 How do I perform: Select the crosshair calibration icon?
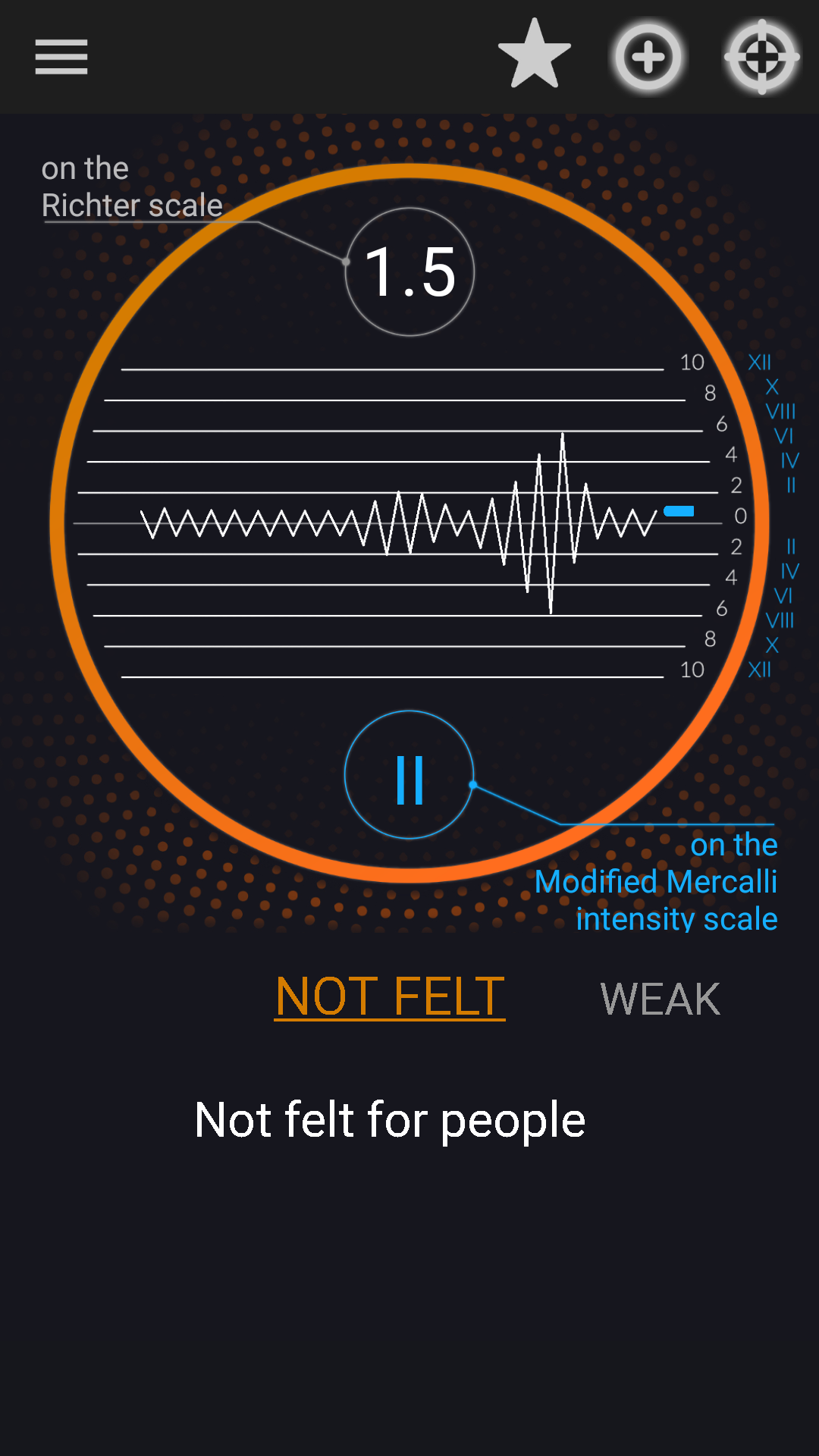pyautogui.click(x=761, y=55)
